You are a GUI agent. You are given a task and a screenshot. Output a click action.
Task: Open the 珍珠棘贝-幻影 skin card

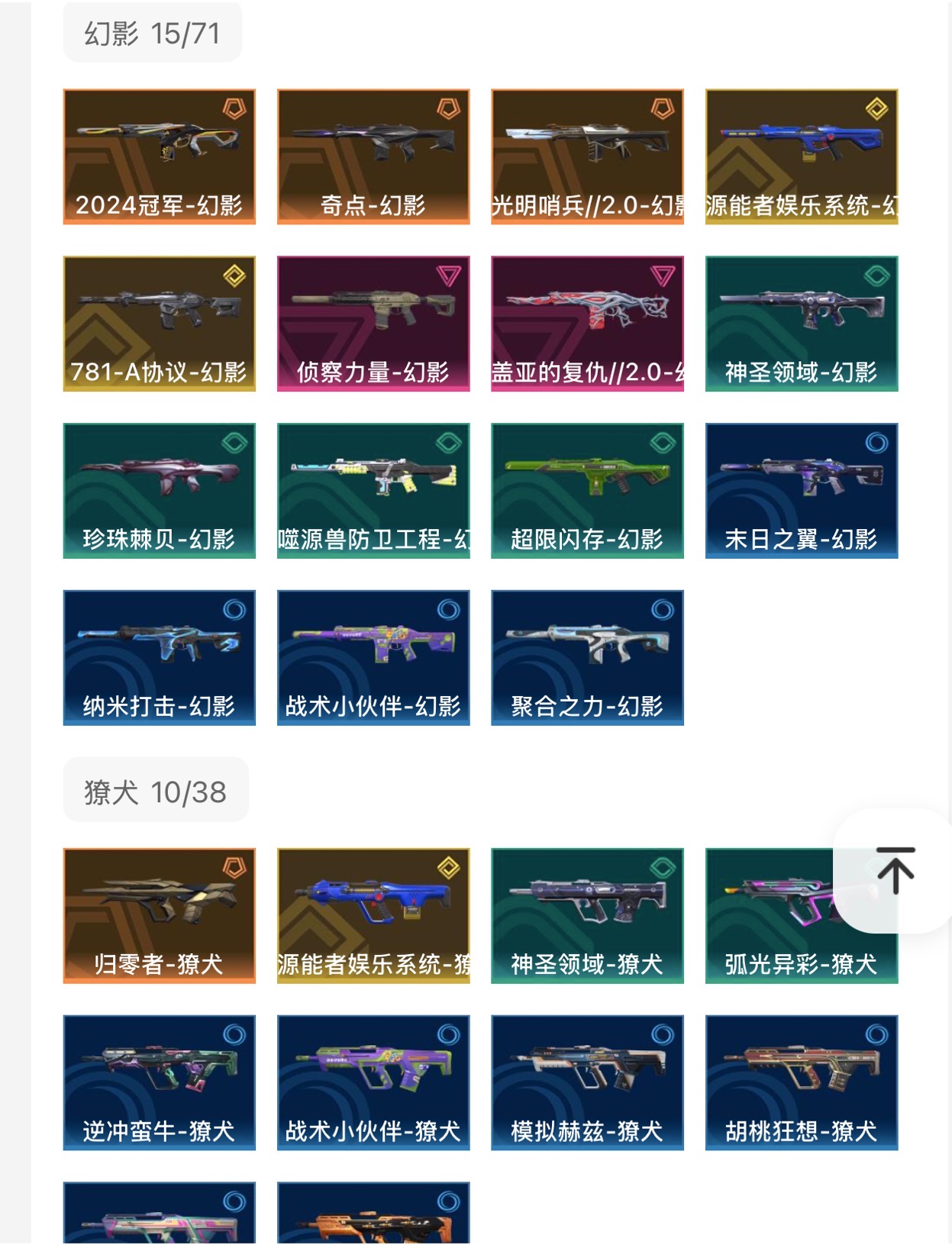159,491
